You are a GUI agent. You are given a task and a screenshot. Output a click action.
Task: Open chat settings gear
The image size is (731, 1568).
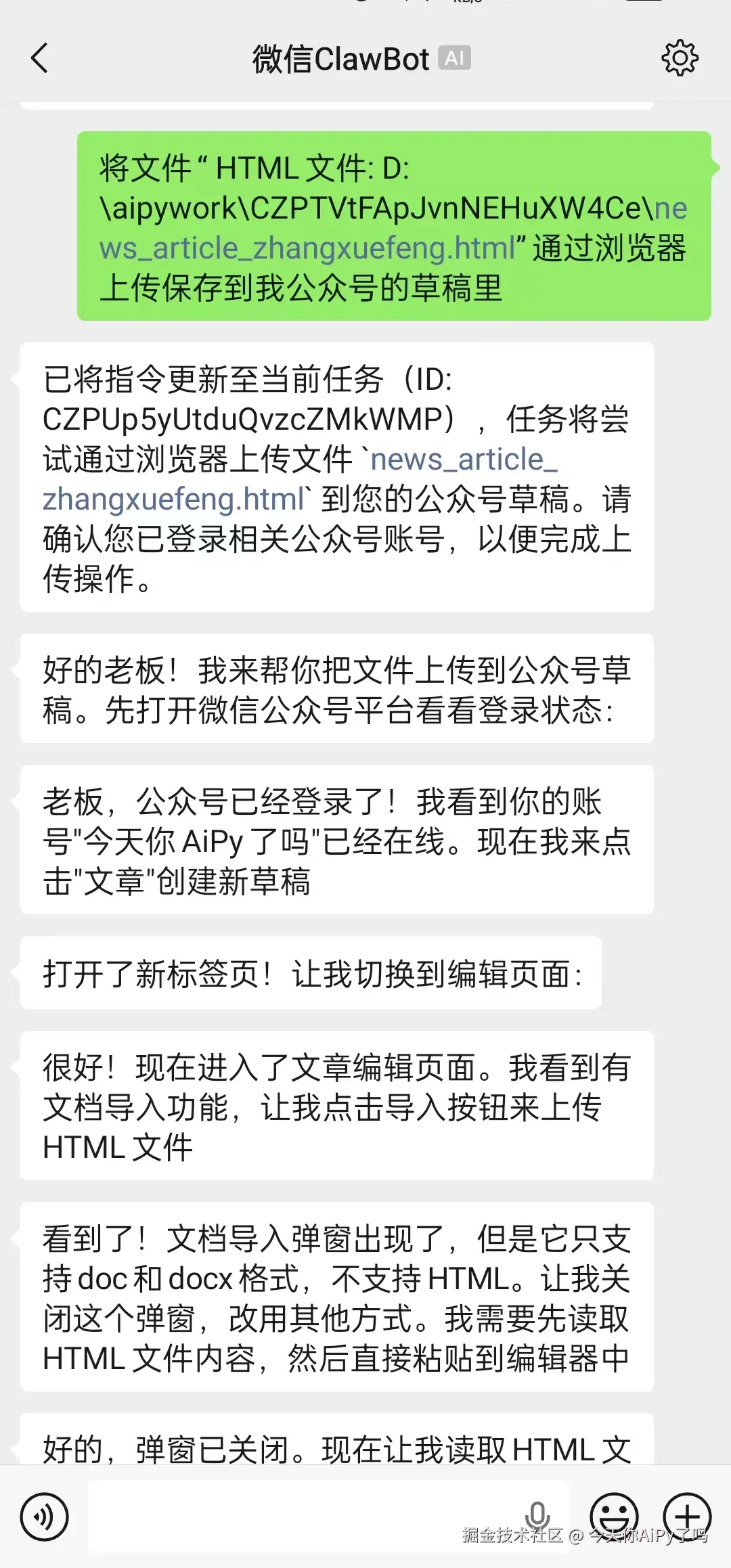tap(680, 58)
